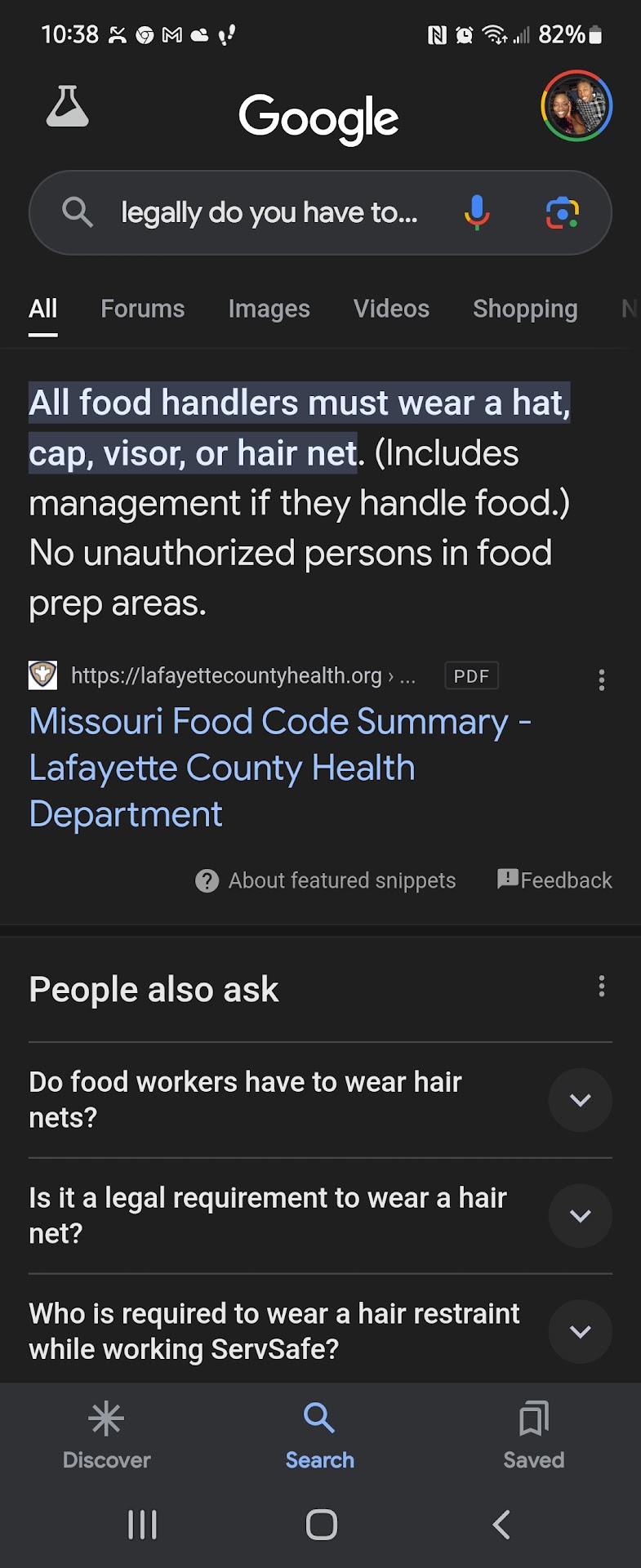641x1568 pixels.
Task: Tap the search box with the query
Action: 269,213
